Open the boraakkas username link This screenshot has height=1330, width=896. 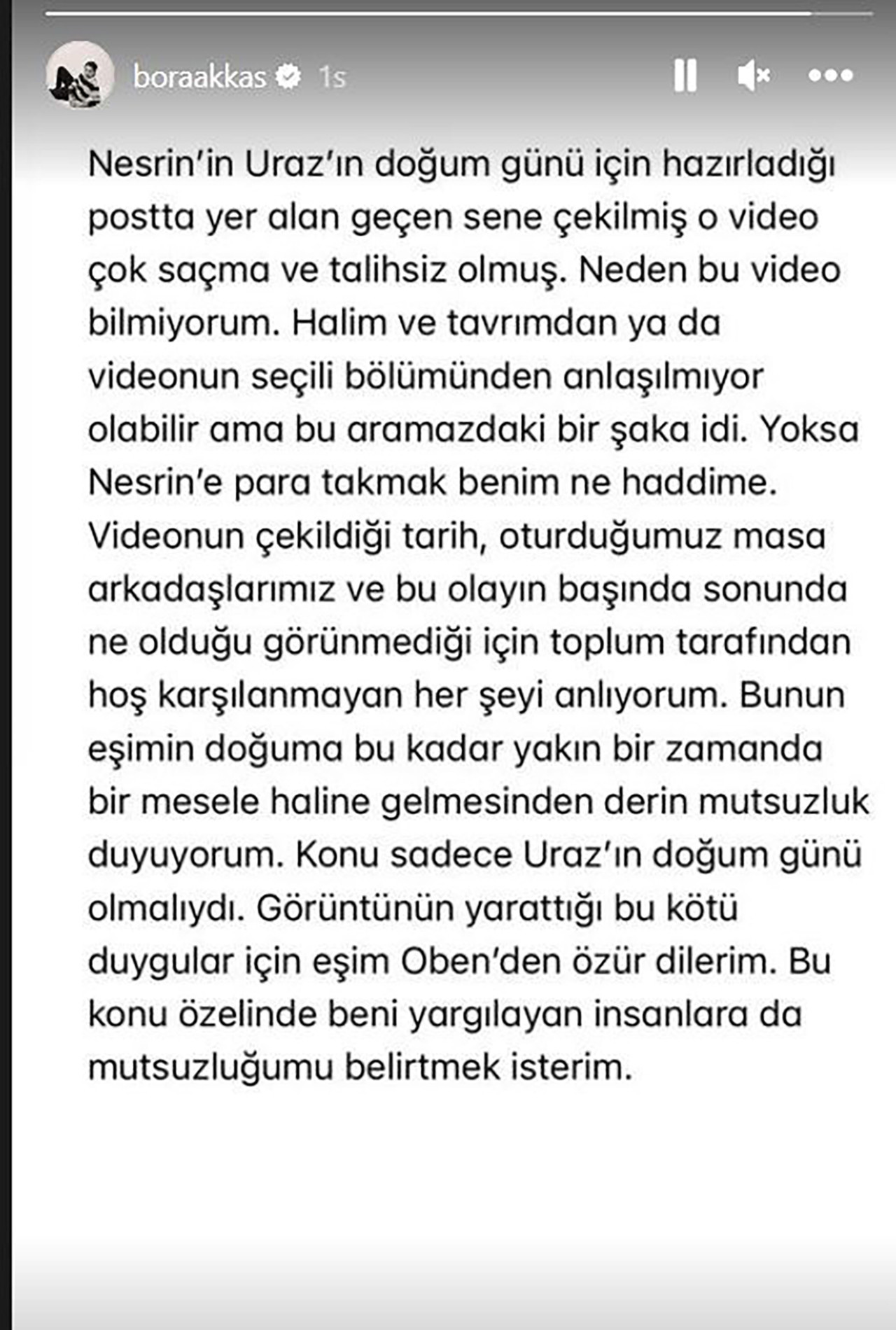tap(199, 76)
